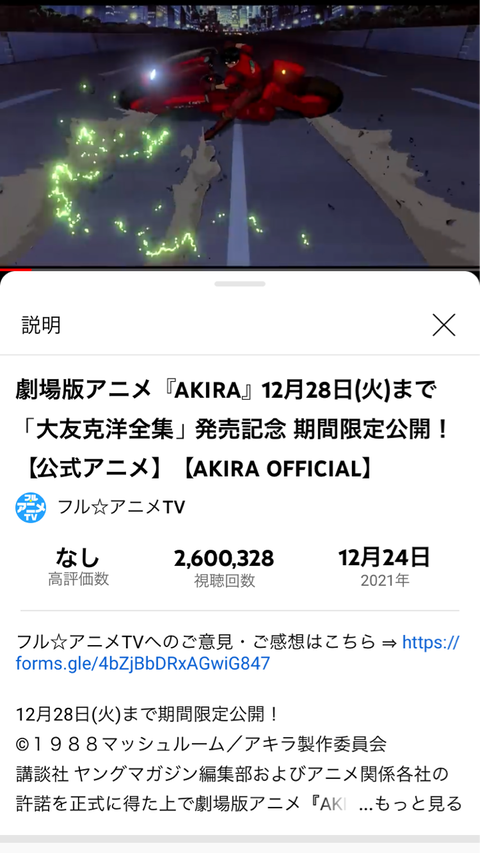Close the 説明 description panel
Screen dimensions: 480x853
[444, 325]
